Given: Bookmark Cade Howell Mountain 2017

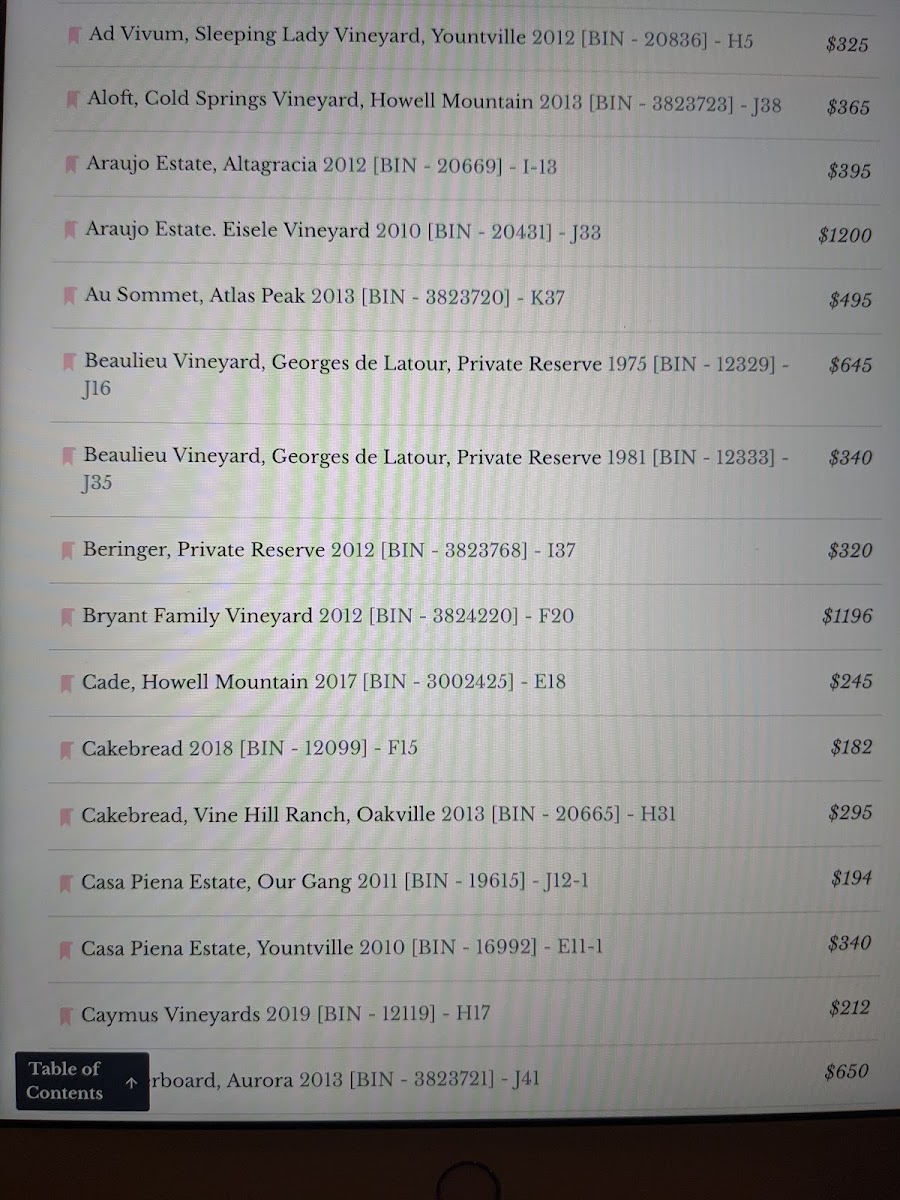Looking at the screenshot, I should pyautogui.click(x=67, y=683).
